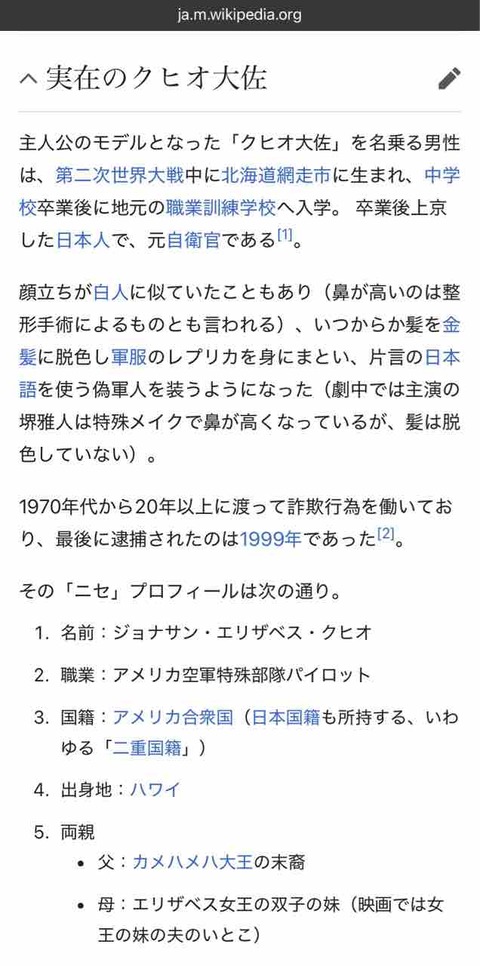480x966 pixels.
Task: Edit this section with the pencil icon
Action: click(x=449, y=79)
